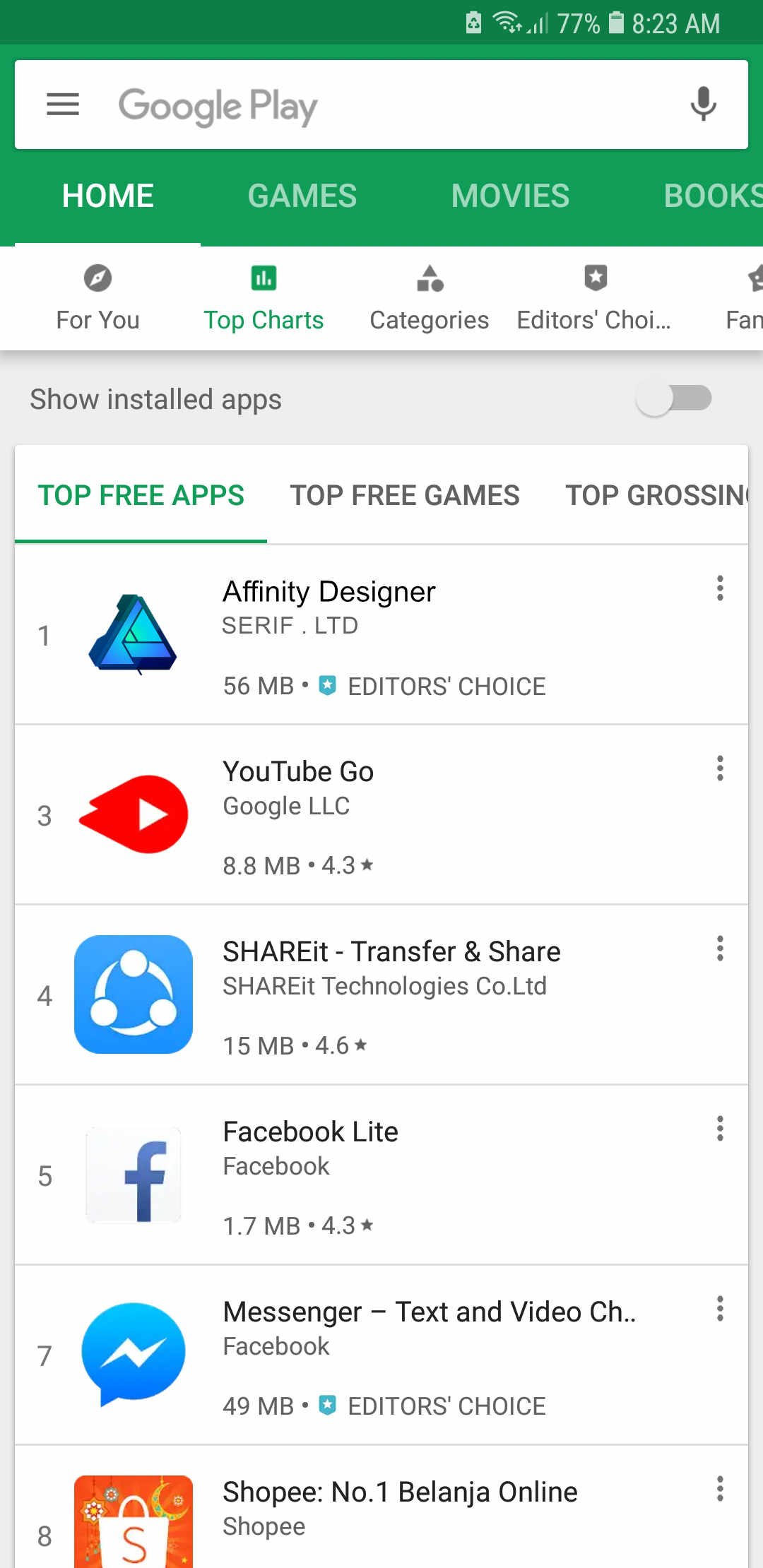Select the Top Free Games tab
The width and height of the screenshot is (763, 1568).
405,495
